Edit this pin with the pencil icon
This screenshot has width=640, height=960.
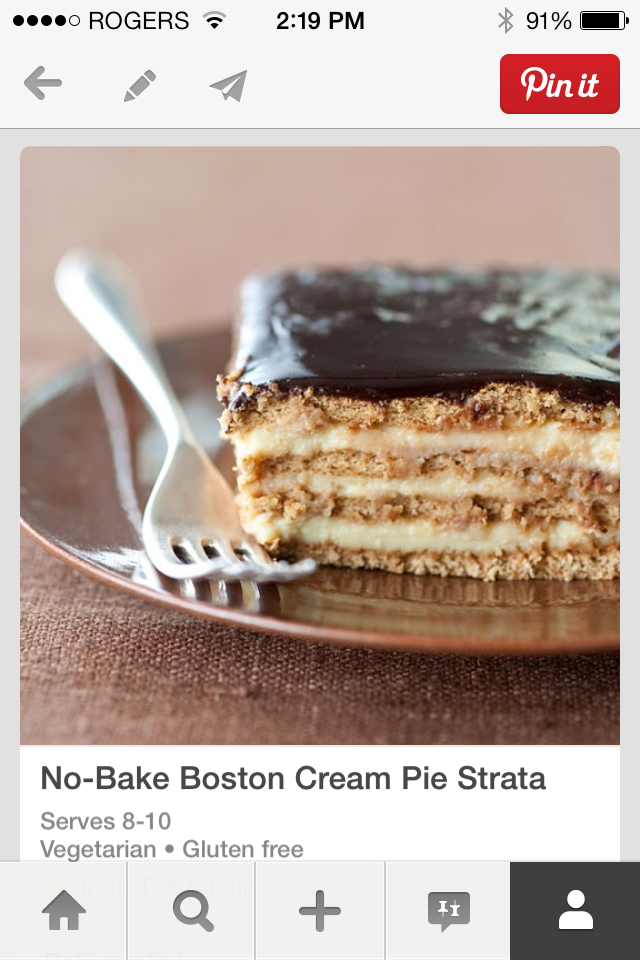click(139, 86)
